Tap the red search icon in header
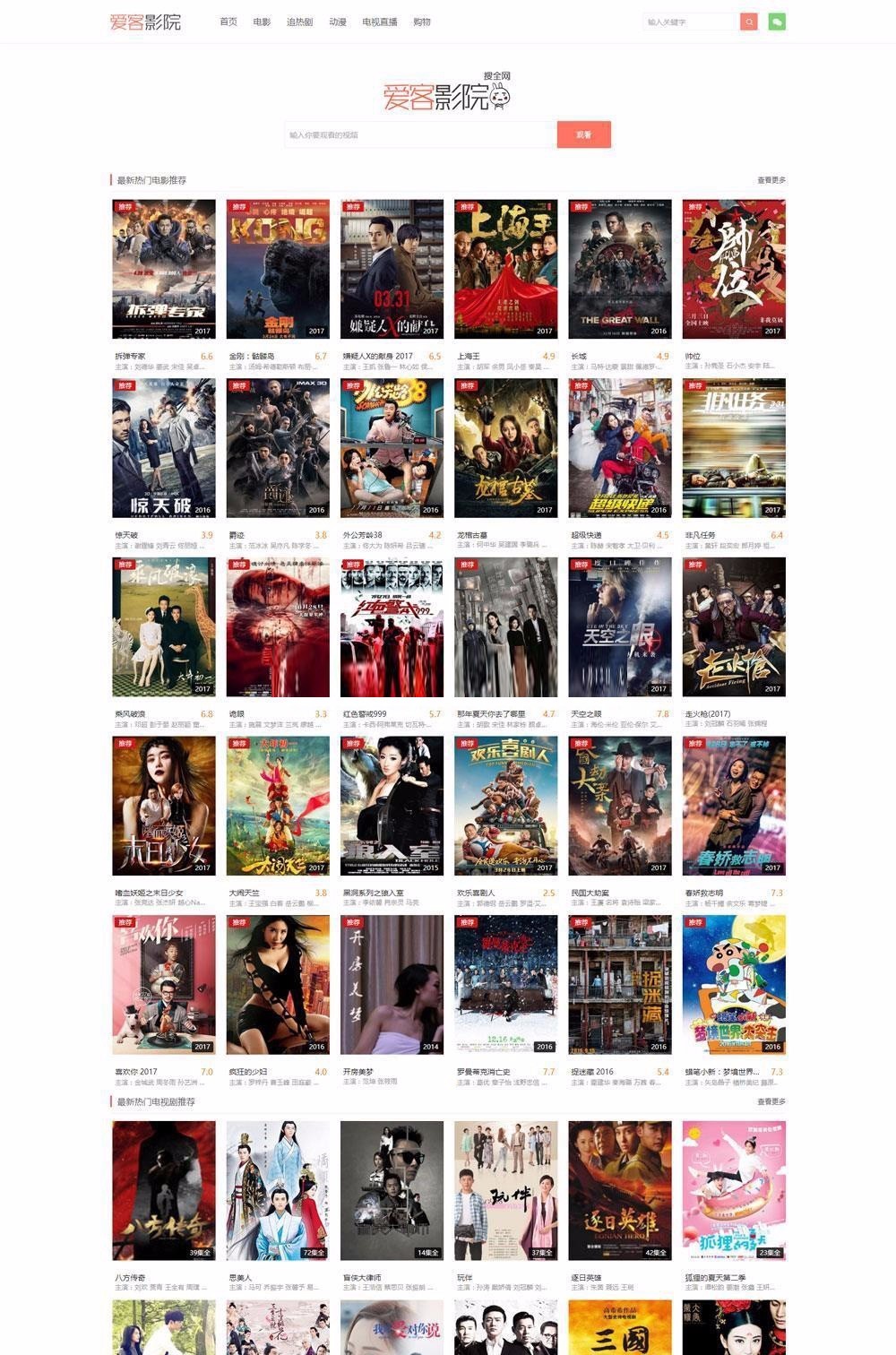This screenshot has height=1355, width=896. click(749, 22)
